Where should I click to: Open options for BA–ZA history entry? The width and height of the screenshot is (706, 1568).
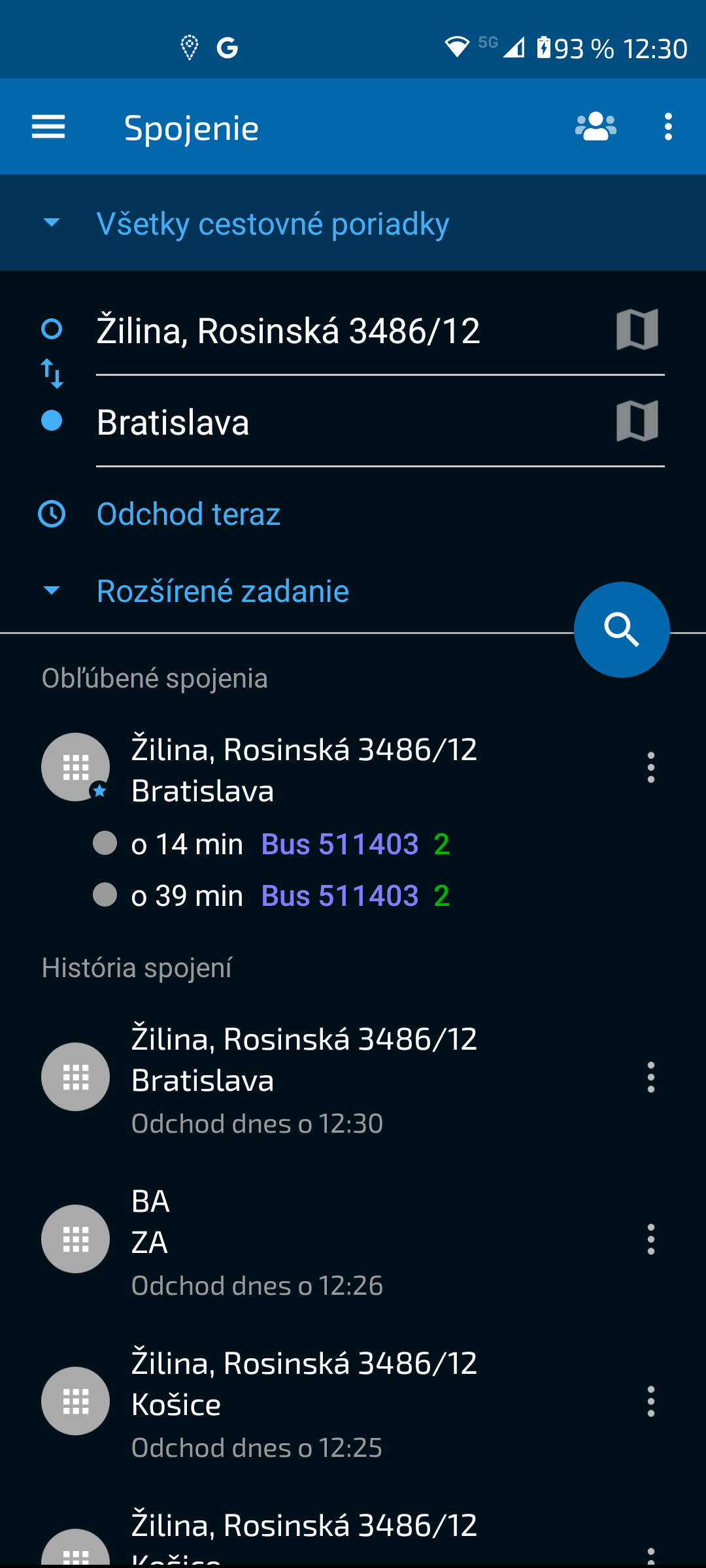click(x=650, y=1239)
